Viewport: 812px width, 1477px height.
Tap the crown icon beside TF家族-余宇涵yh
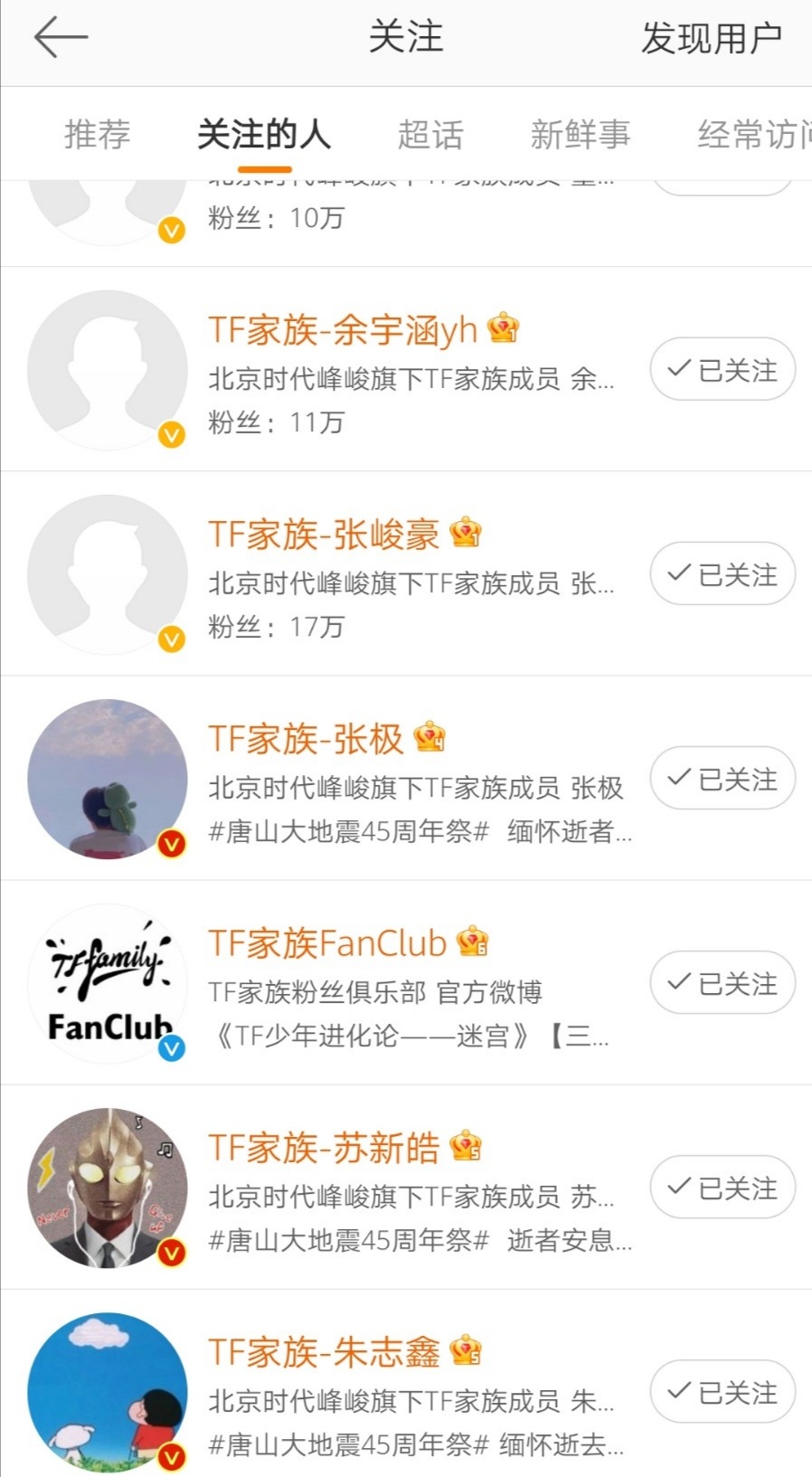coord(501,329)
